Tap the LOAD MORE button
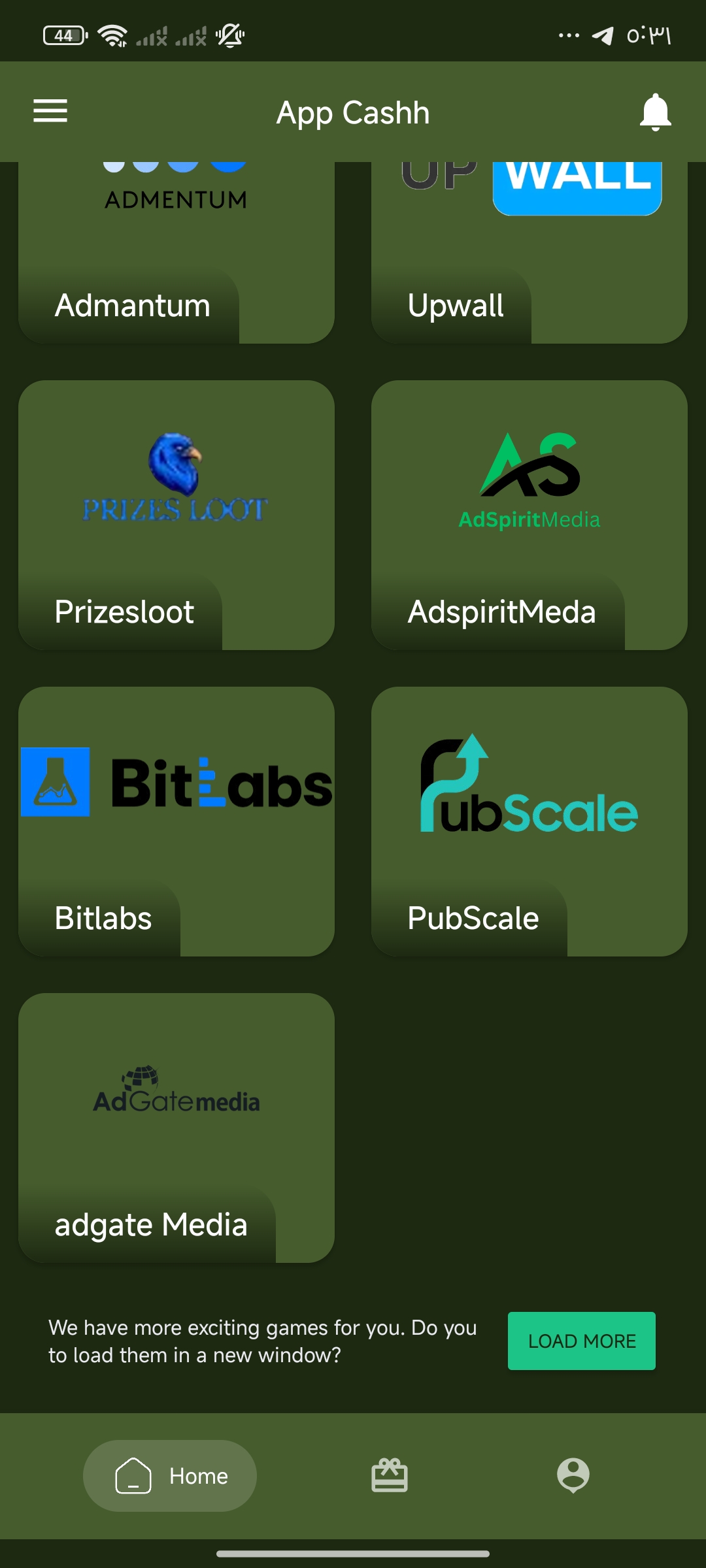The height and width of the screenshot is (1568, 706). (x=581, y=1341)
